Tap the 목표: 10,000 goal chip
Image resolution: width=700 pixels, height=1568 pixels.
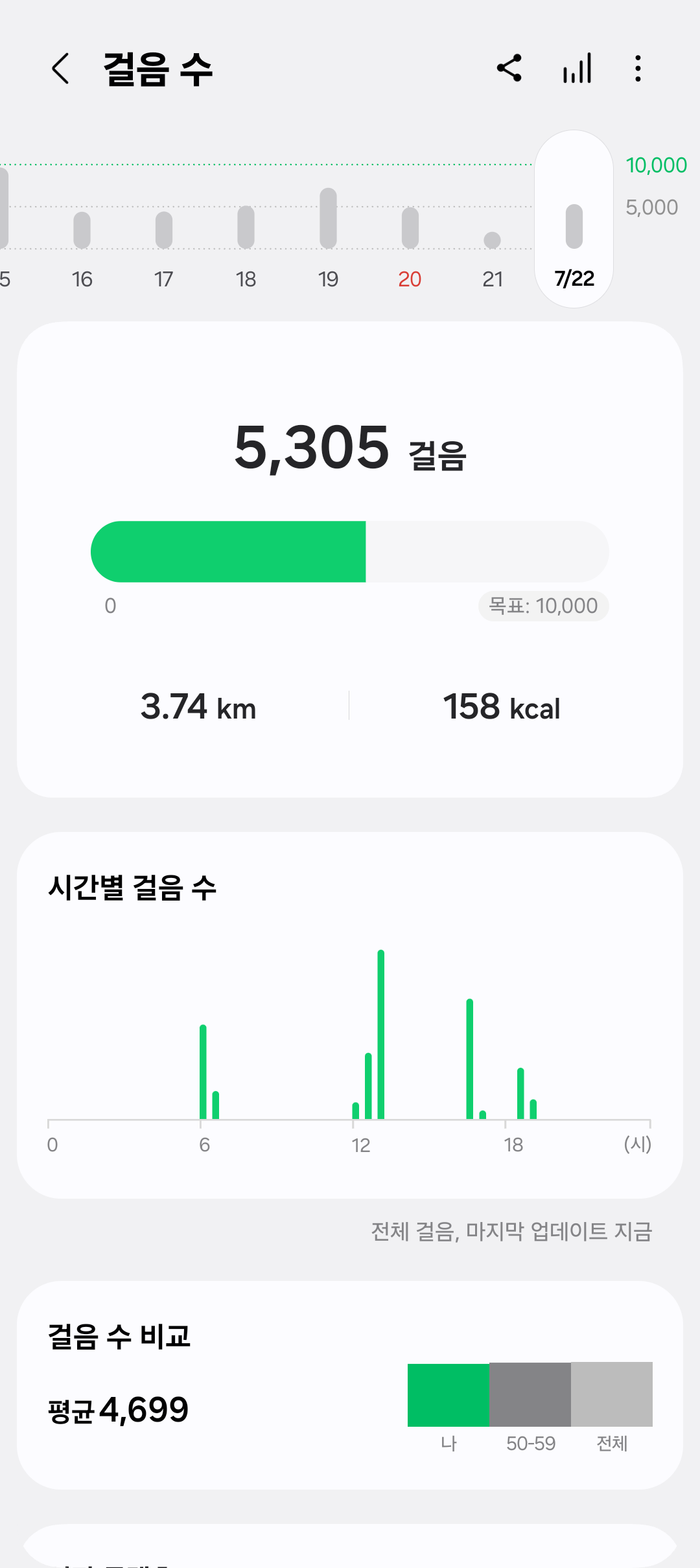(543, 606)
